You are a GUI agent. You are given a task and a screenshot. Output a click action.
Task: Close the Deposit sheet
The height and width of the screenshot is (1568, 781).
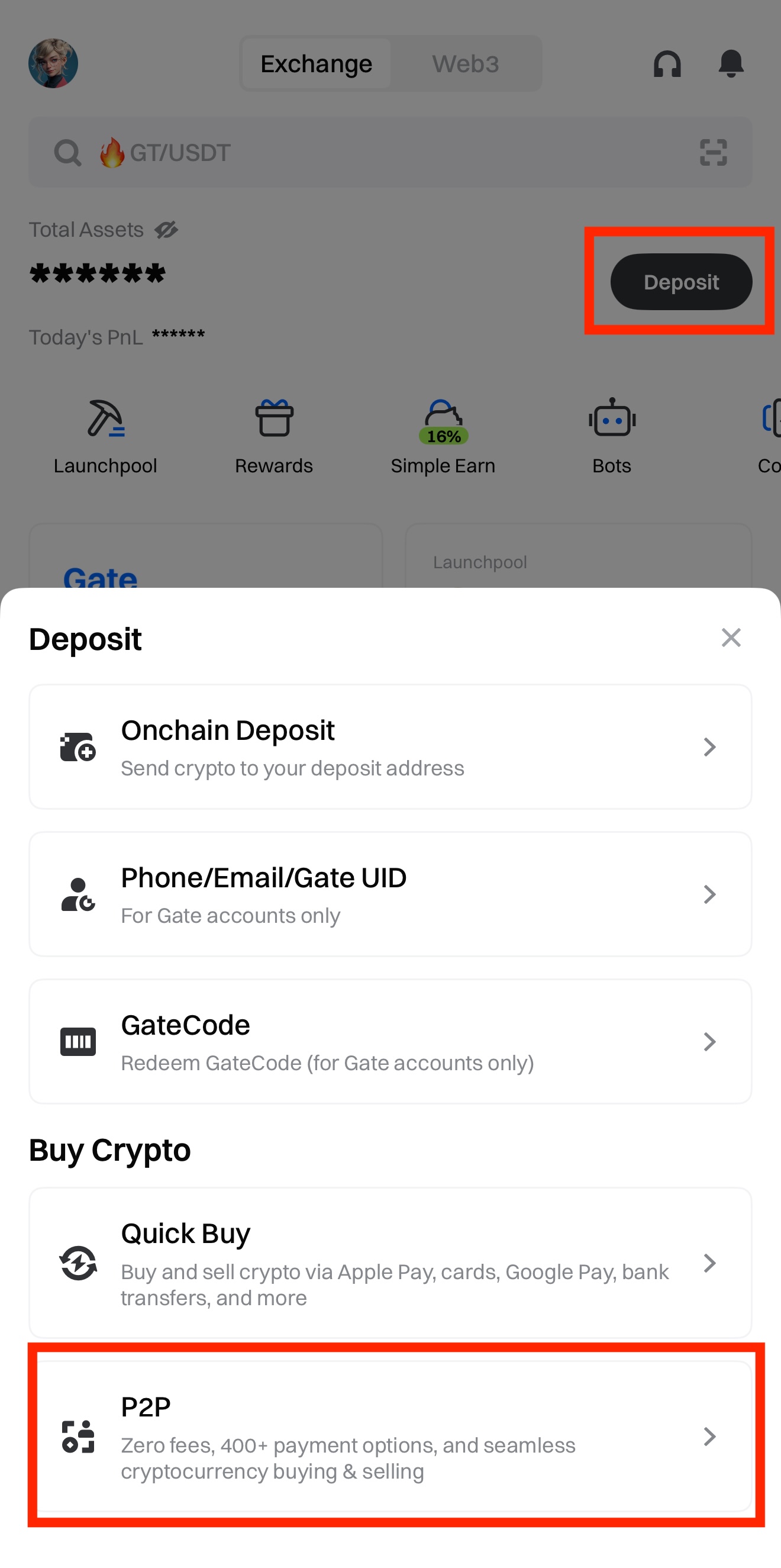click(x=731, y=638)
